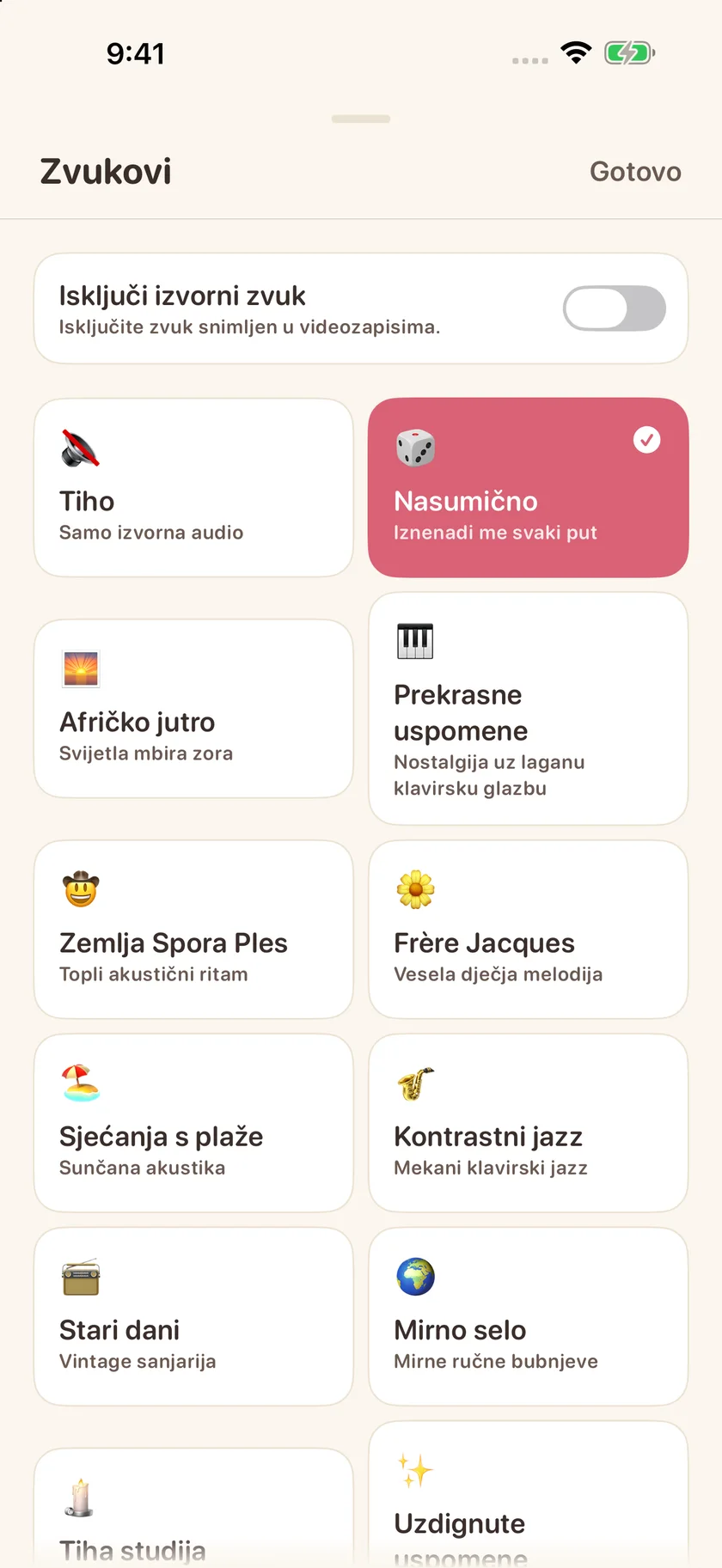Choose the Kontrastni jazz card
Image resolution: width=722 pixels, height=1568 pixels.
pos(529,1123)
